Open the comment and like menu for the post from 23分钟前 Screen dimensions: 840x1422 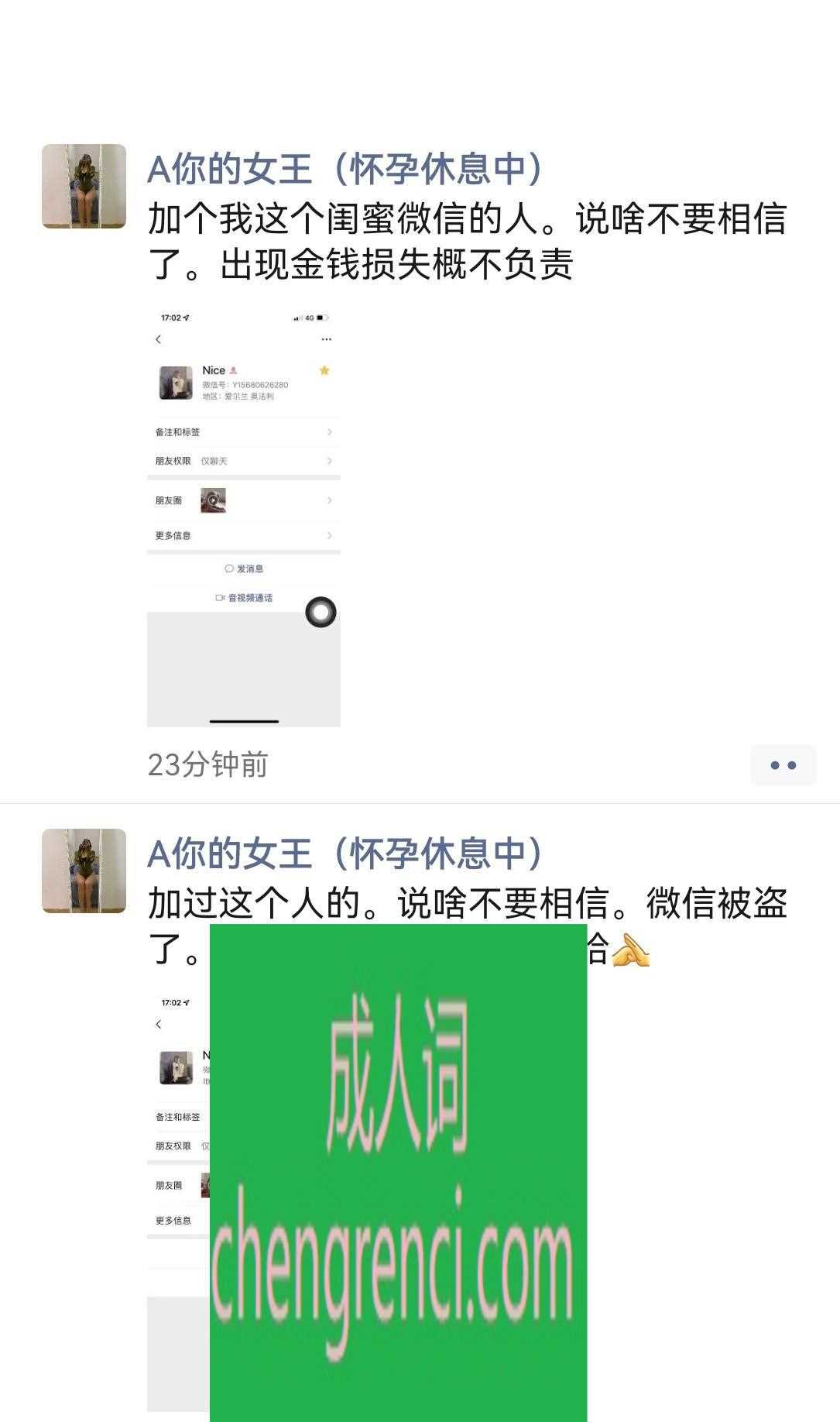[x=783, y=765]
